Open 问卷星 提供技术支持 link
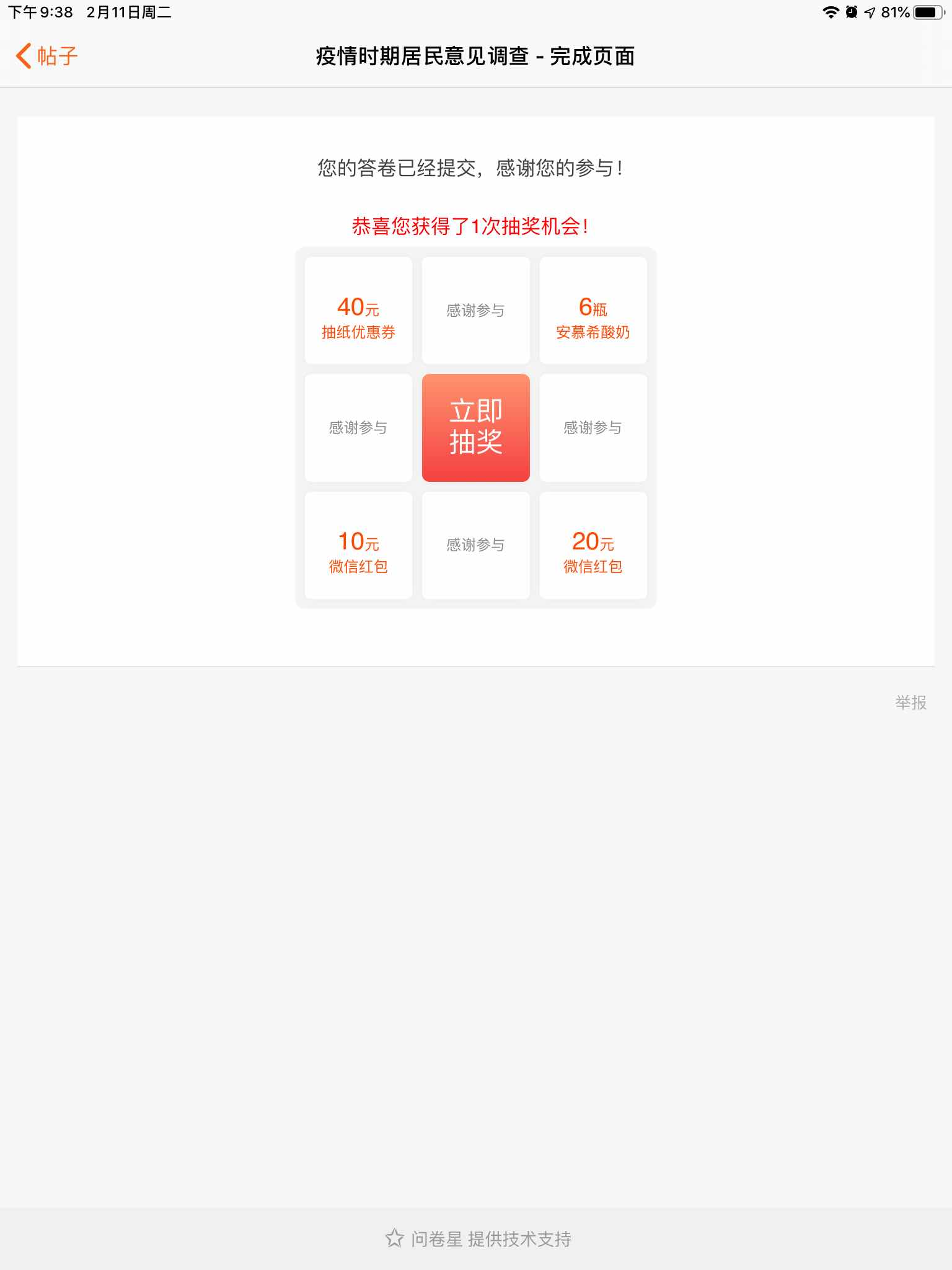 pyautogui.click(x=478, y=1238)
